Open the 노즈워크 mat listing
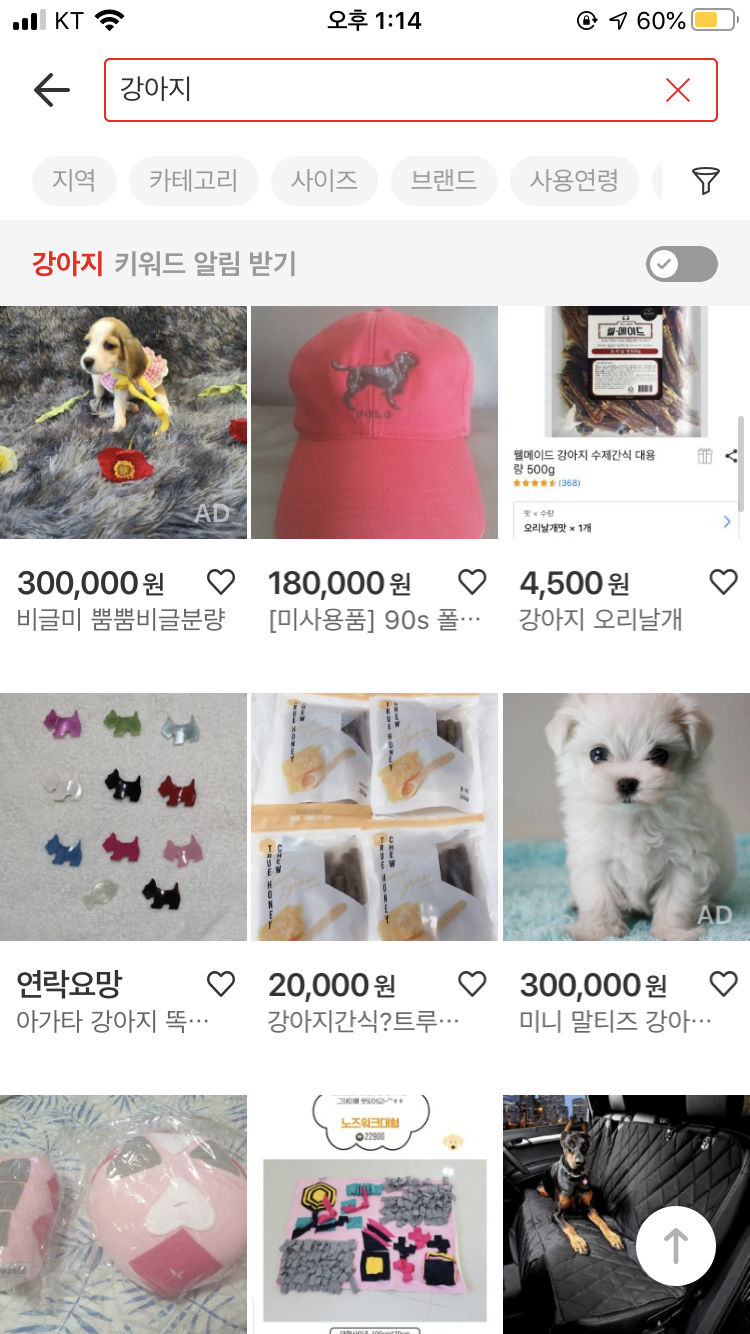 pos(374,1215)
